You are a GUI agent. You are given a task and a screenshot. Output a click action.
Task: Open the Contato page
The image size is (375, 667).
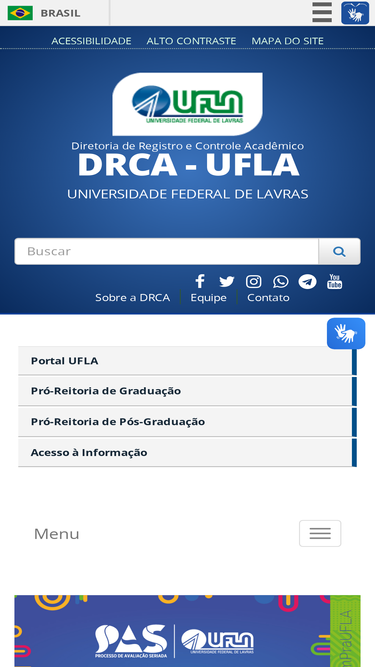tap(268, 297)
